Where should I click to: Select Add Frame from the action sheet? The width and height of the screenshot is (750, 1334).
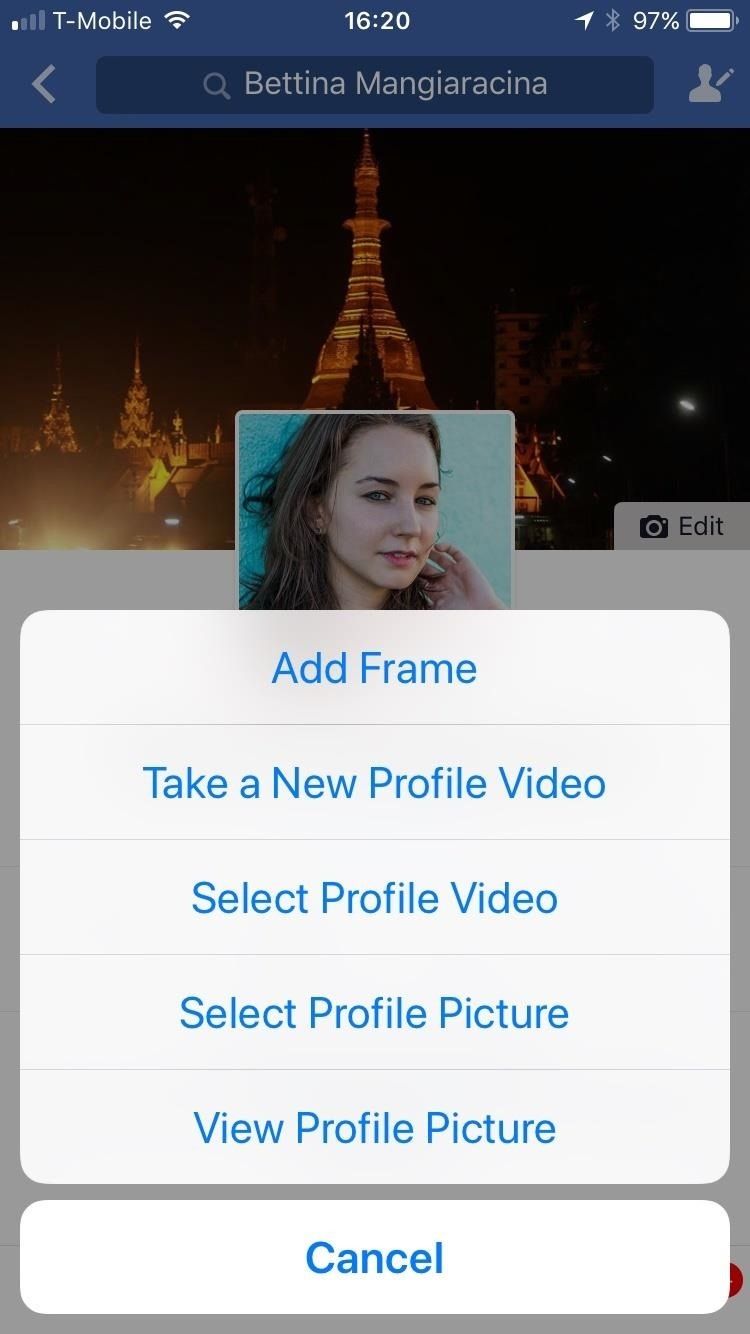[x=375, y=667]
